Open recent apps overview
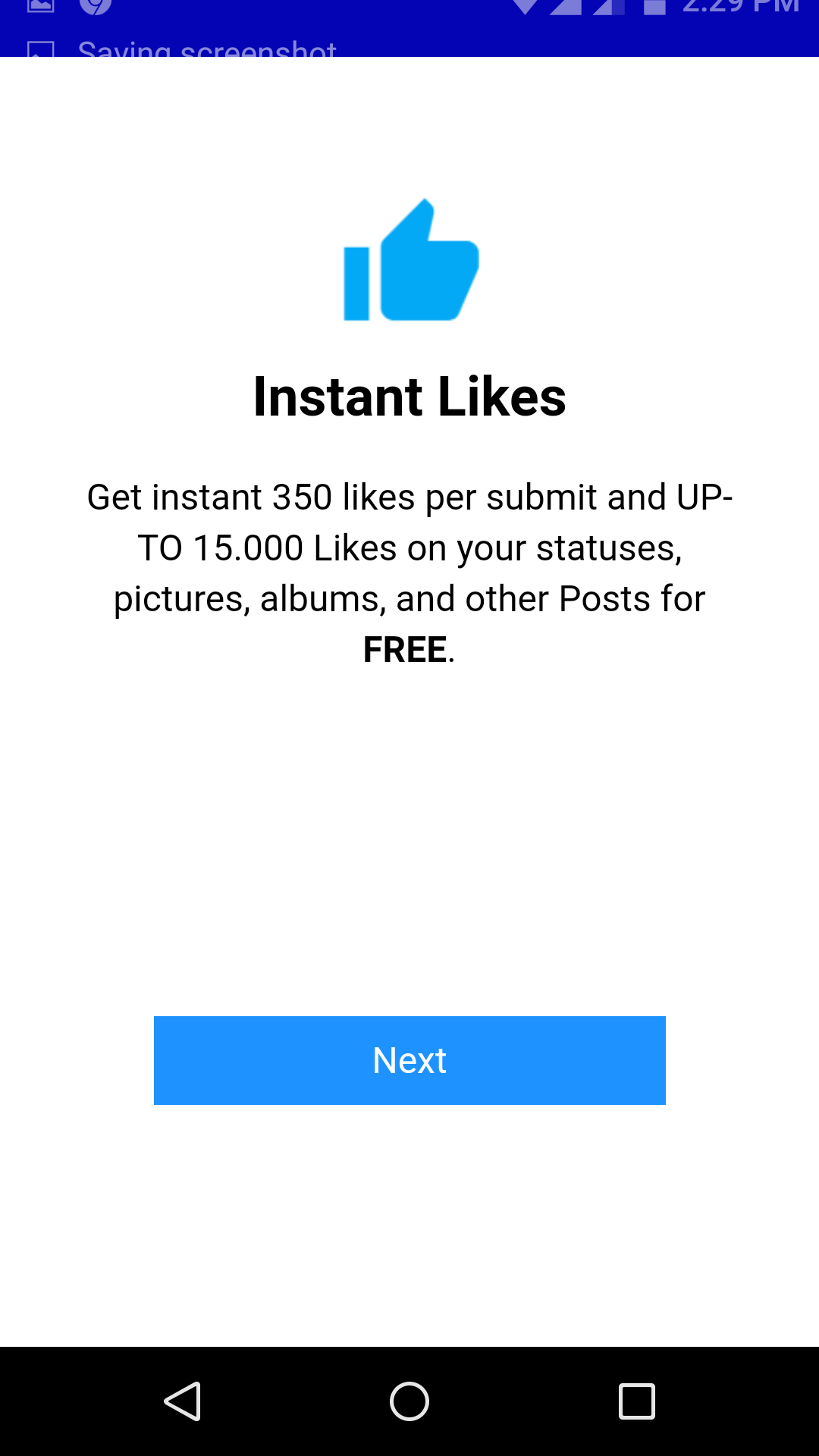819x1456 pixels. point(637,1401)
